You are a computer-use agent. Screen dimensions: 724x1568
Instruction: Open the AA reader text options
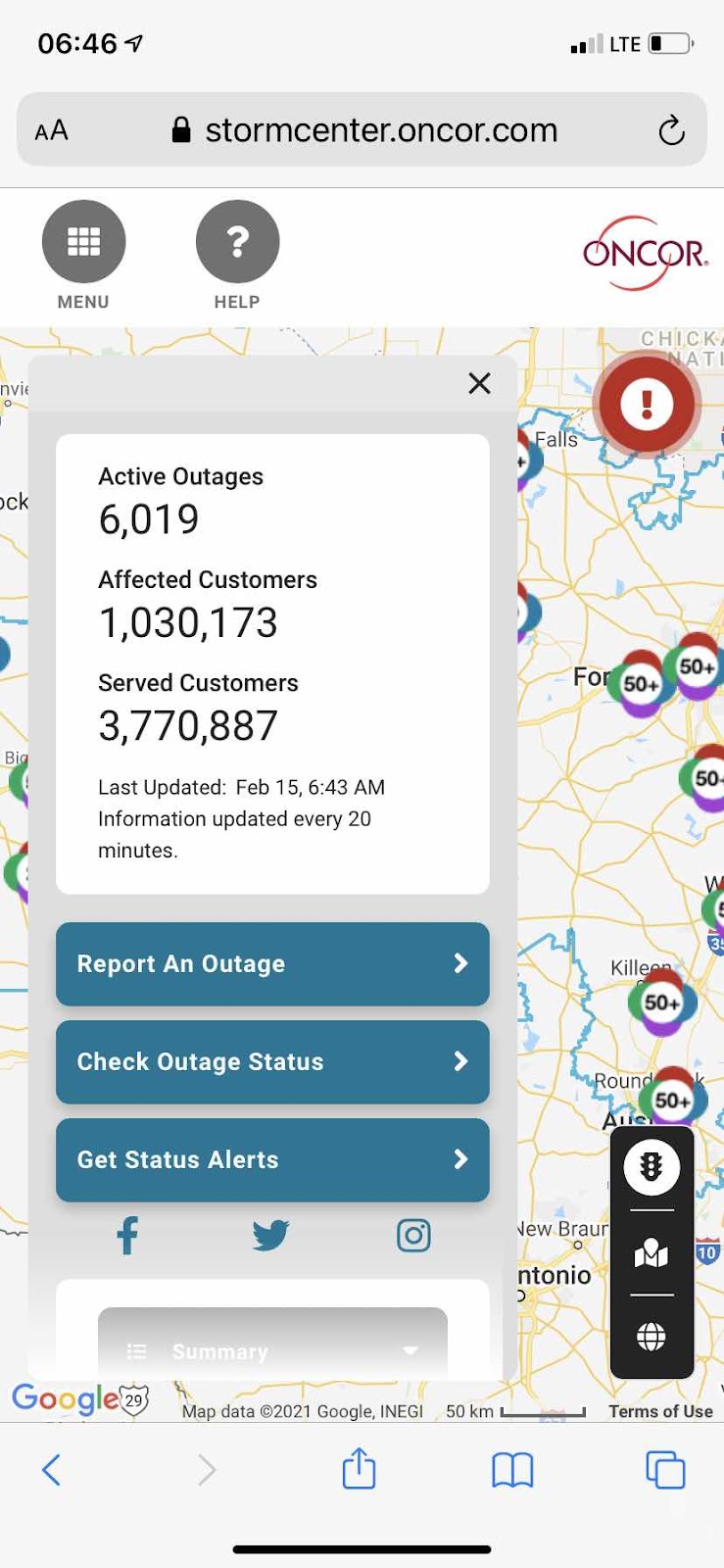[52, 130]
